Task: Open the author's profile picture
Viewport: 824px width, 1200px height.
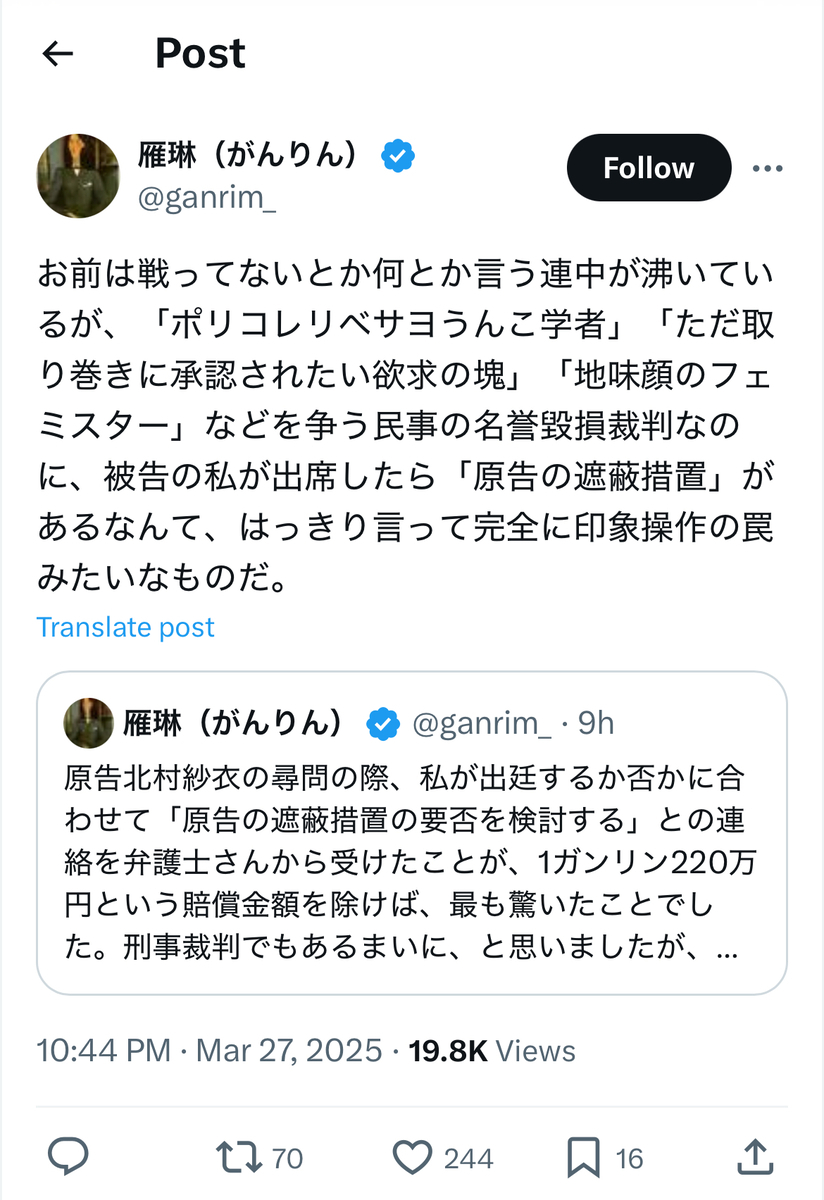Action: click(78, 176)
